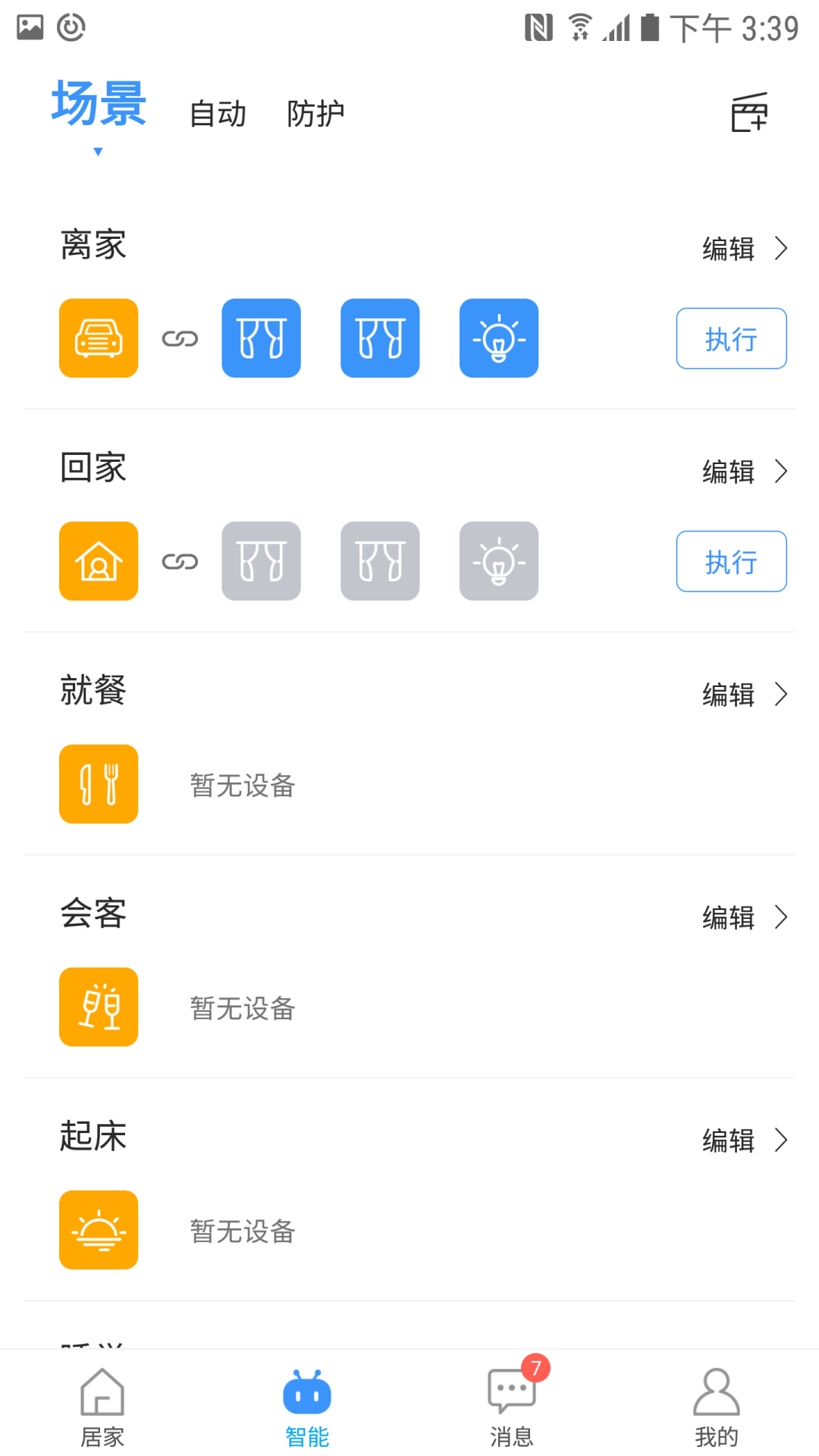Select the sunrise icon under 起床
Image resolution: width=819 pixels, height=1456 pixels.
pyautogui.click(x=98, y=1229)
